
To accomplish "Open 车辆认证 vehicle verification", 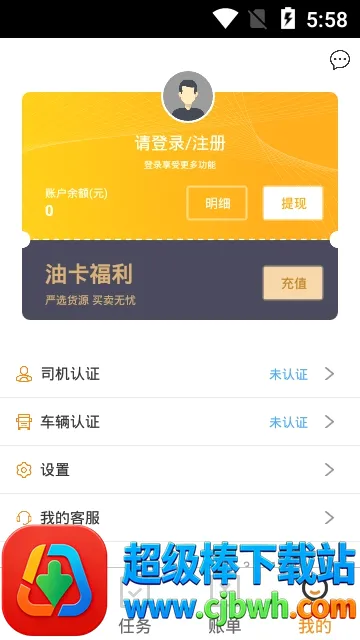I will click(x=180, y=422).
